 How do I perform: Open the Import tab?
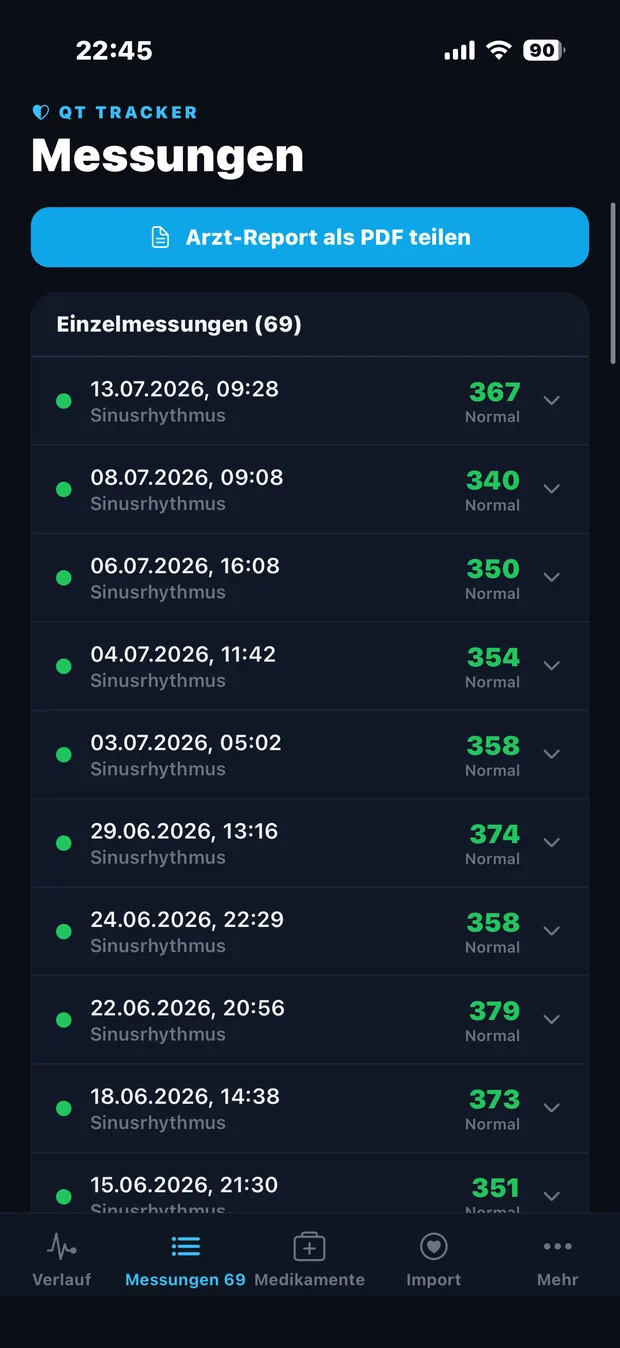tap(434, 1260)
